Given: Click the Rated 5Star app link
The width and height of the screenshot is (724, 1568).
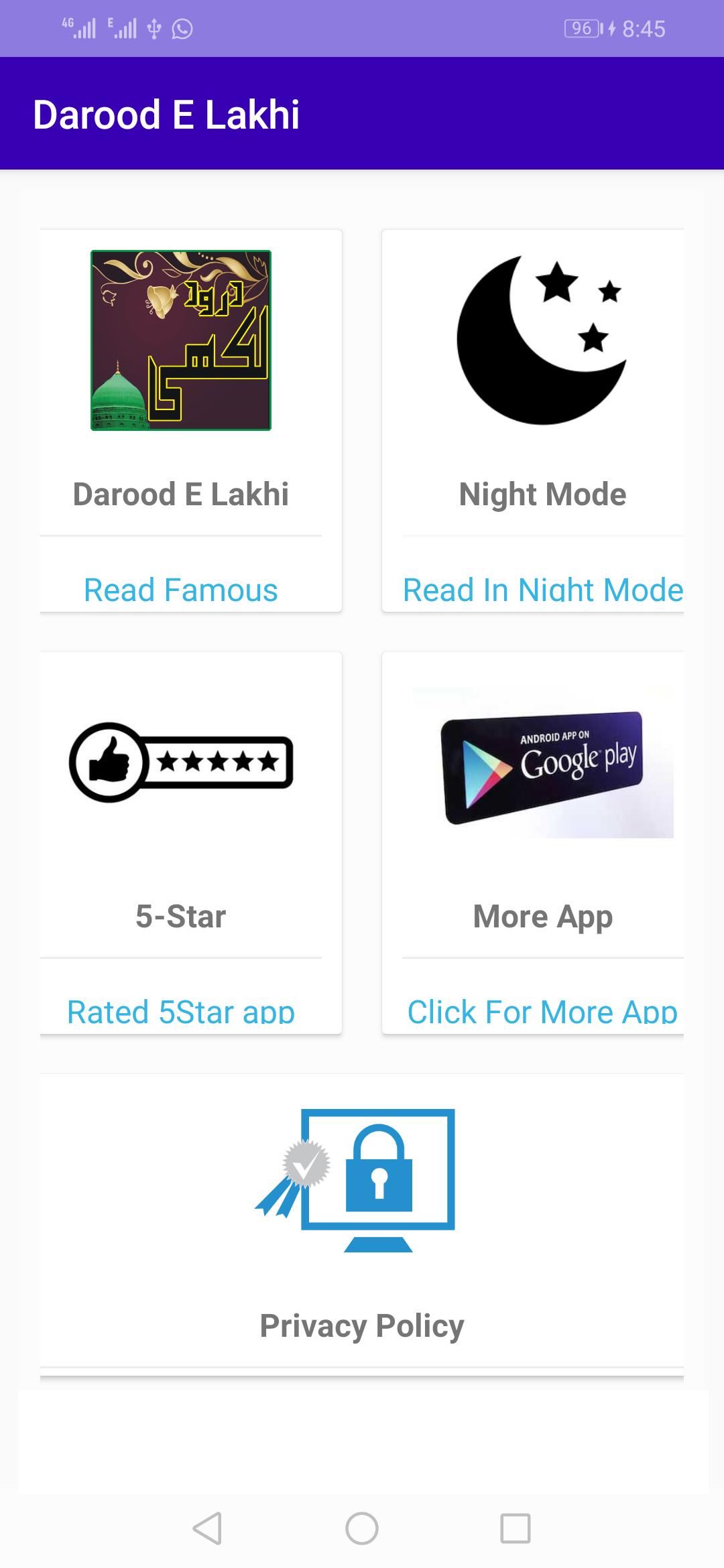Looking at the screenshot, I should 180,1011.
